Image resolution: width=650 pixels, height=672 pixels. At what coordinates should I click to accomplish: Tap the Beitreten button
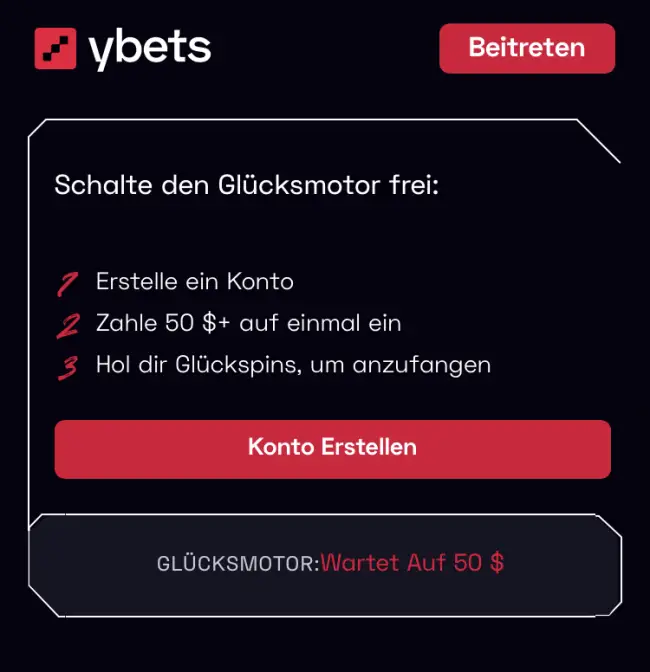(527, 48)
